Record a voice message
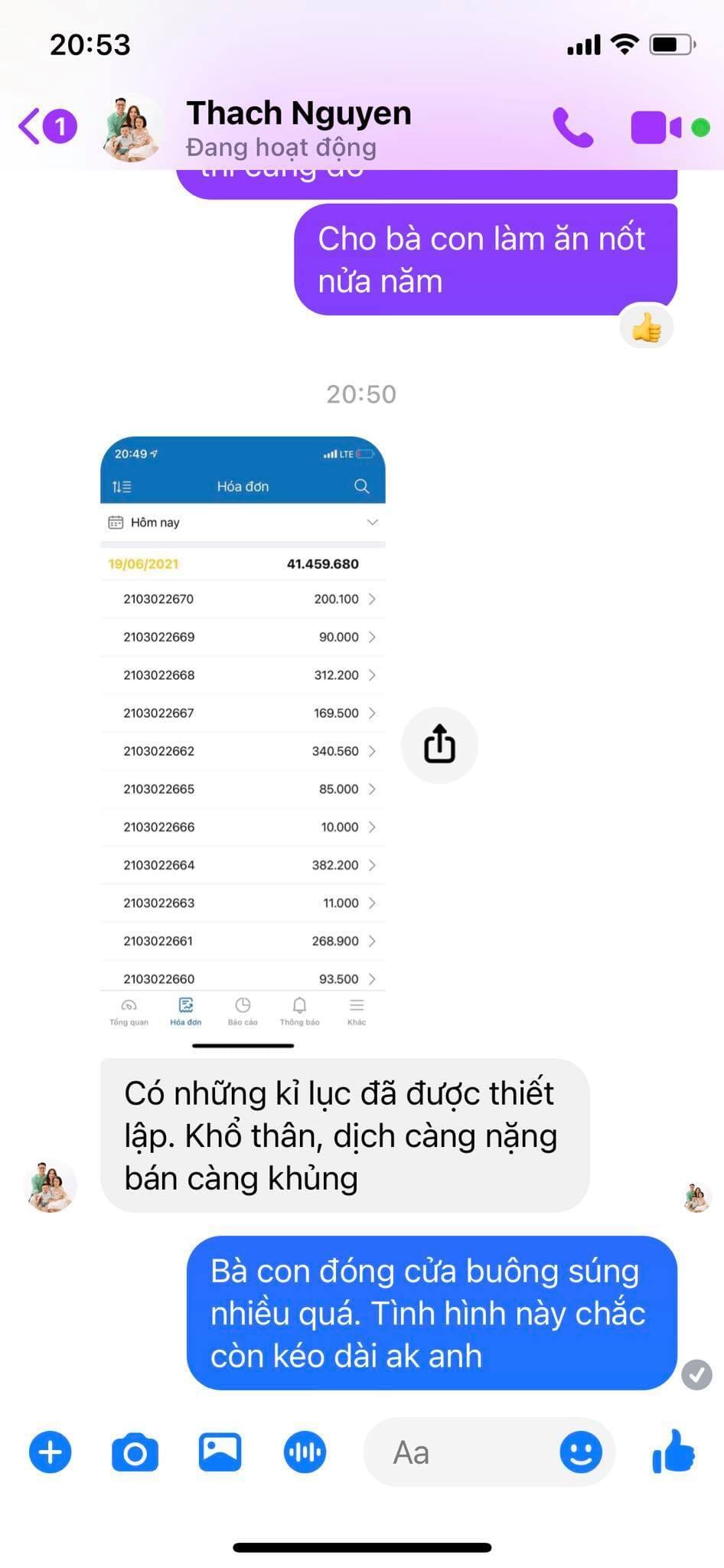724x1568 pixels. (305, 1452)
